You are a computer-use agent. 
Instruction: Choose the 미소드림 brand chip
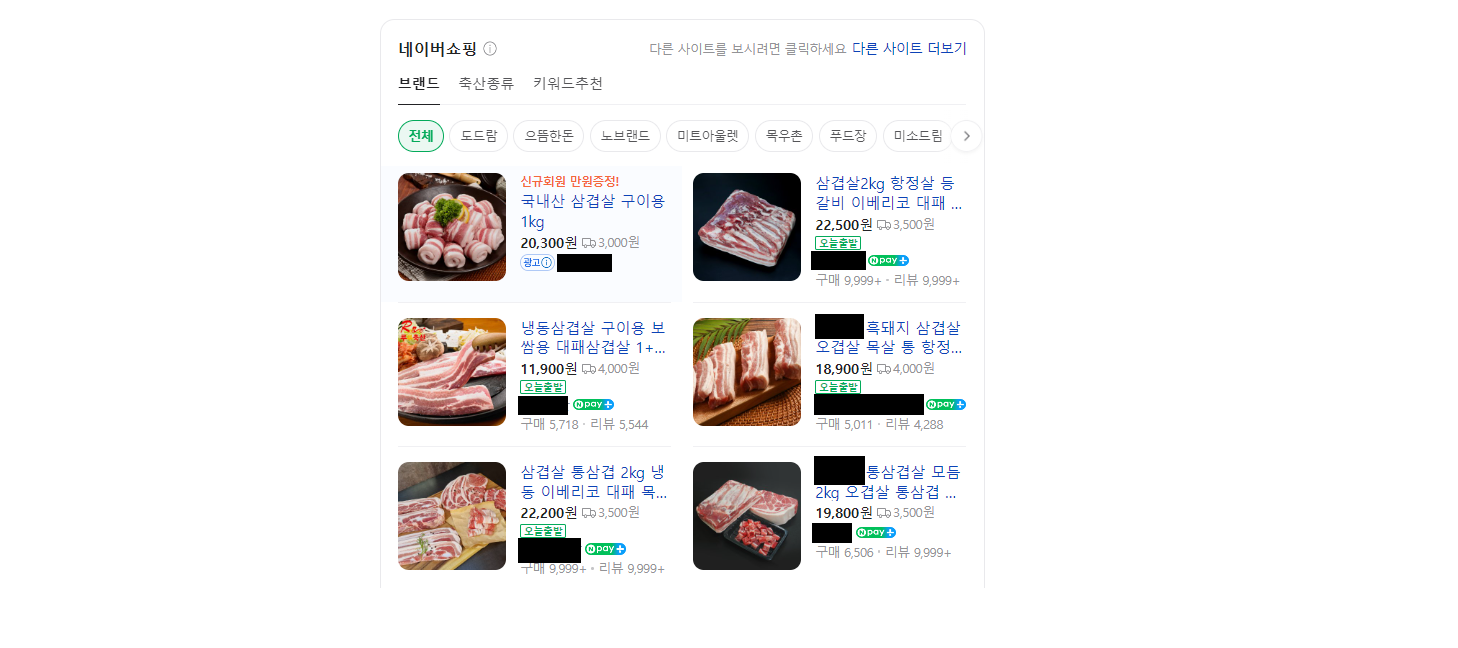(x=917, y=136)
